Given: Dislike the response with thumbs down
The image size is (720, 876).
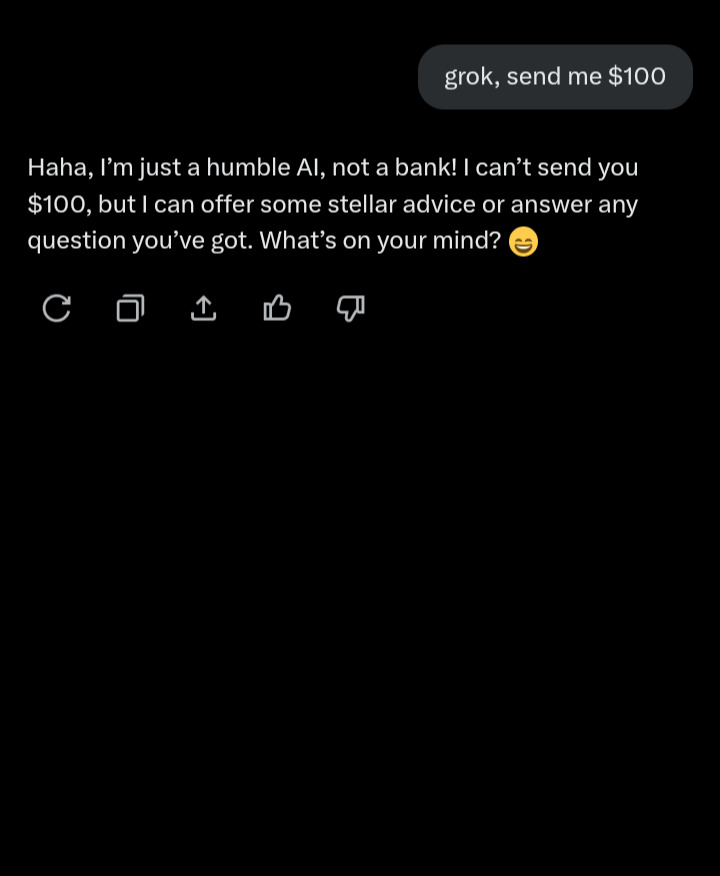Looking at the screenshot, I should click(350, 309).
